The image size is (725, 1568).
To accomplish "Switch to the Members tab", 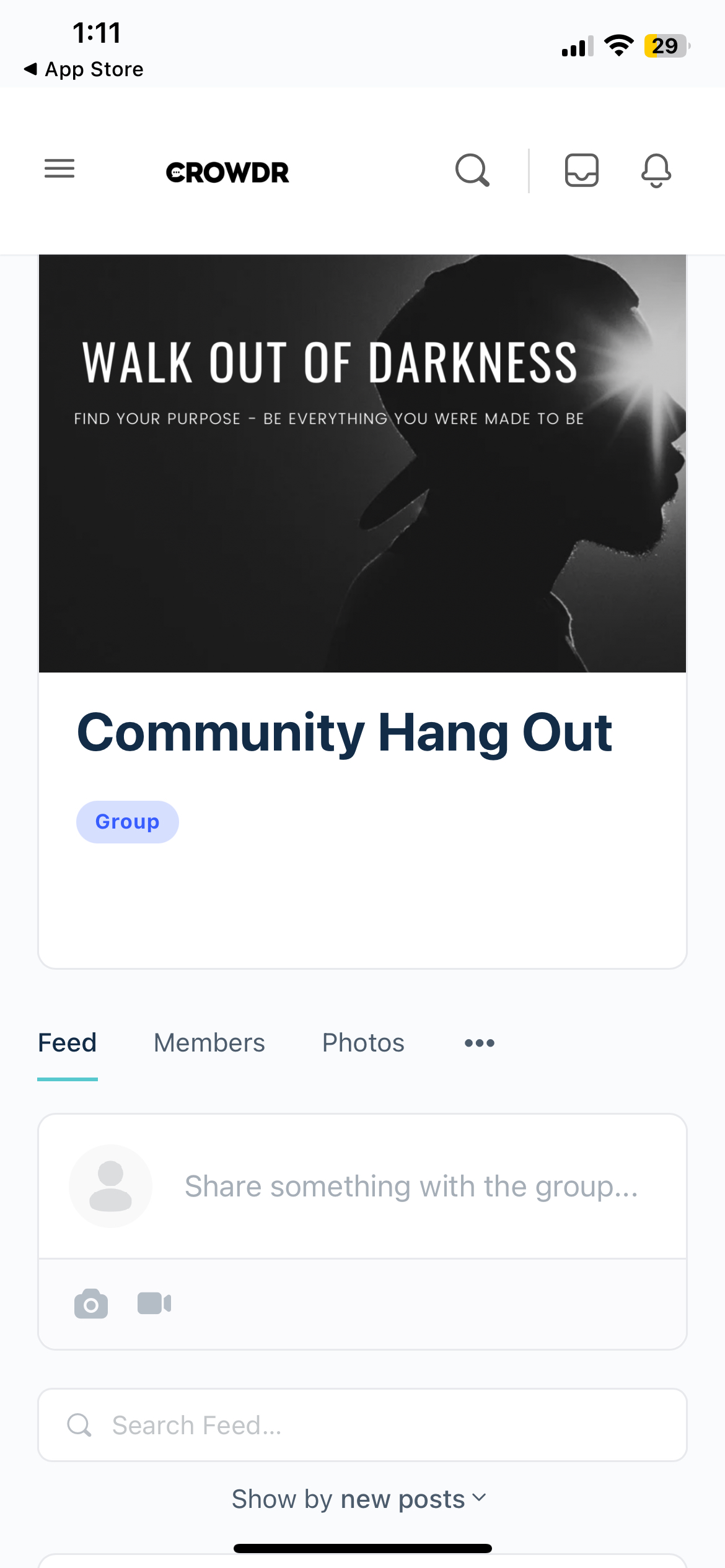I will coord(209,1043).
